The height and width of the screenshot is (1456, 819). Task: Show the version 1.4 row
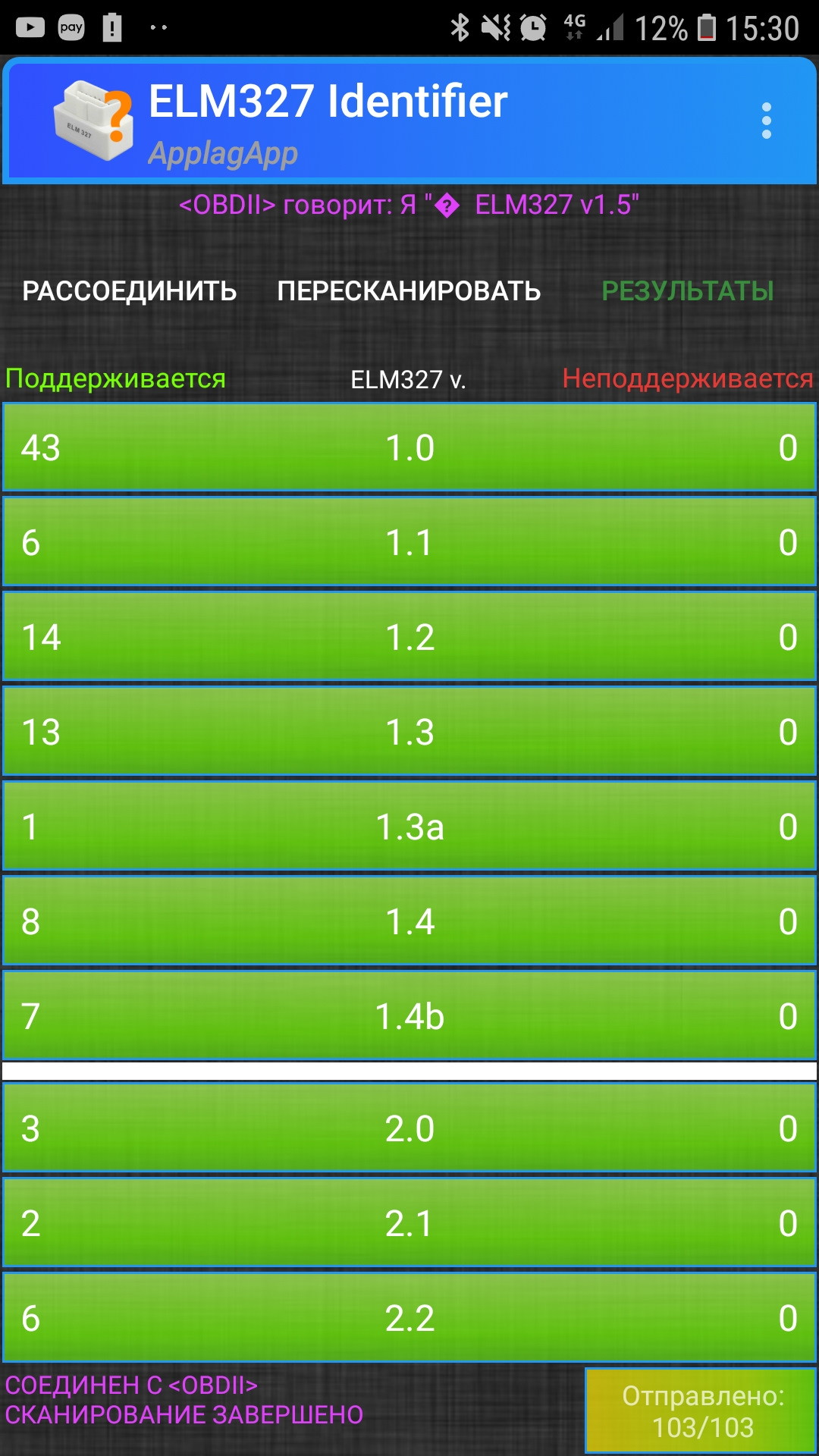[409, 921]
